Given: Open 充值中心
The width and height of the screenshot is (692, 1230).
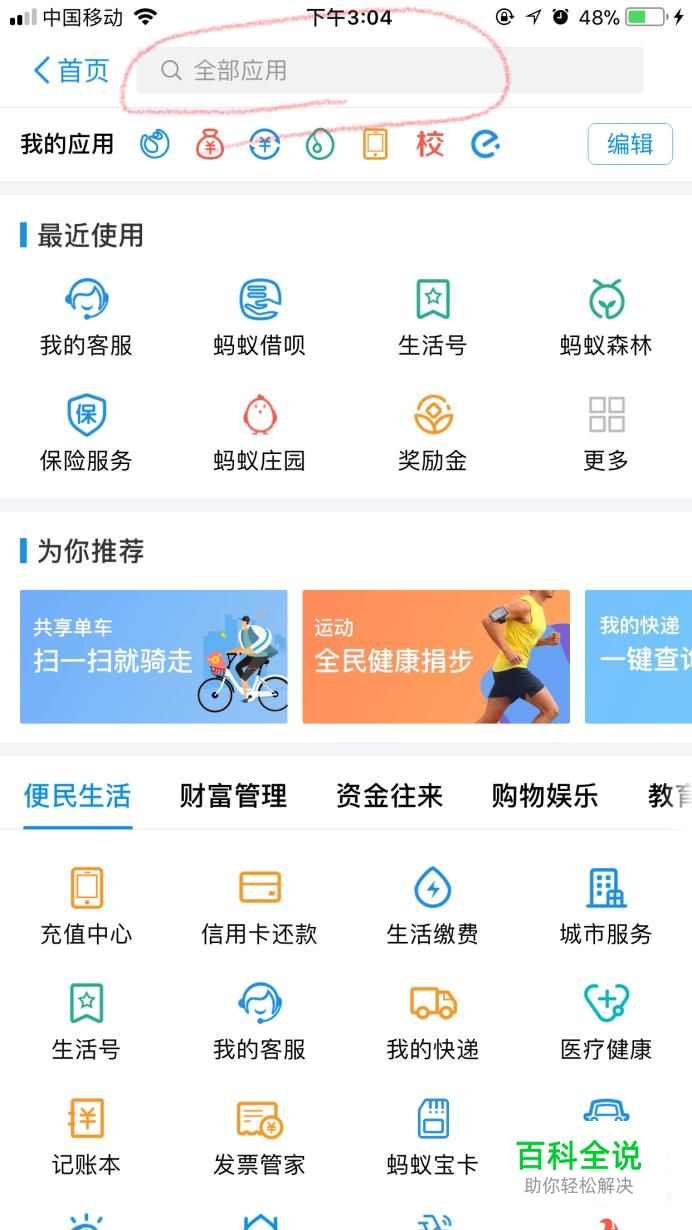Looking at the screenshot, I should [x=86, y=906].
